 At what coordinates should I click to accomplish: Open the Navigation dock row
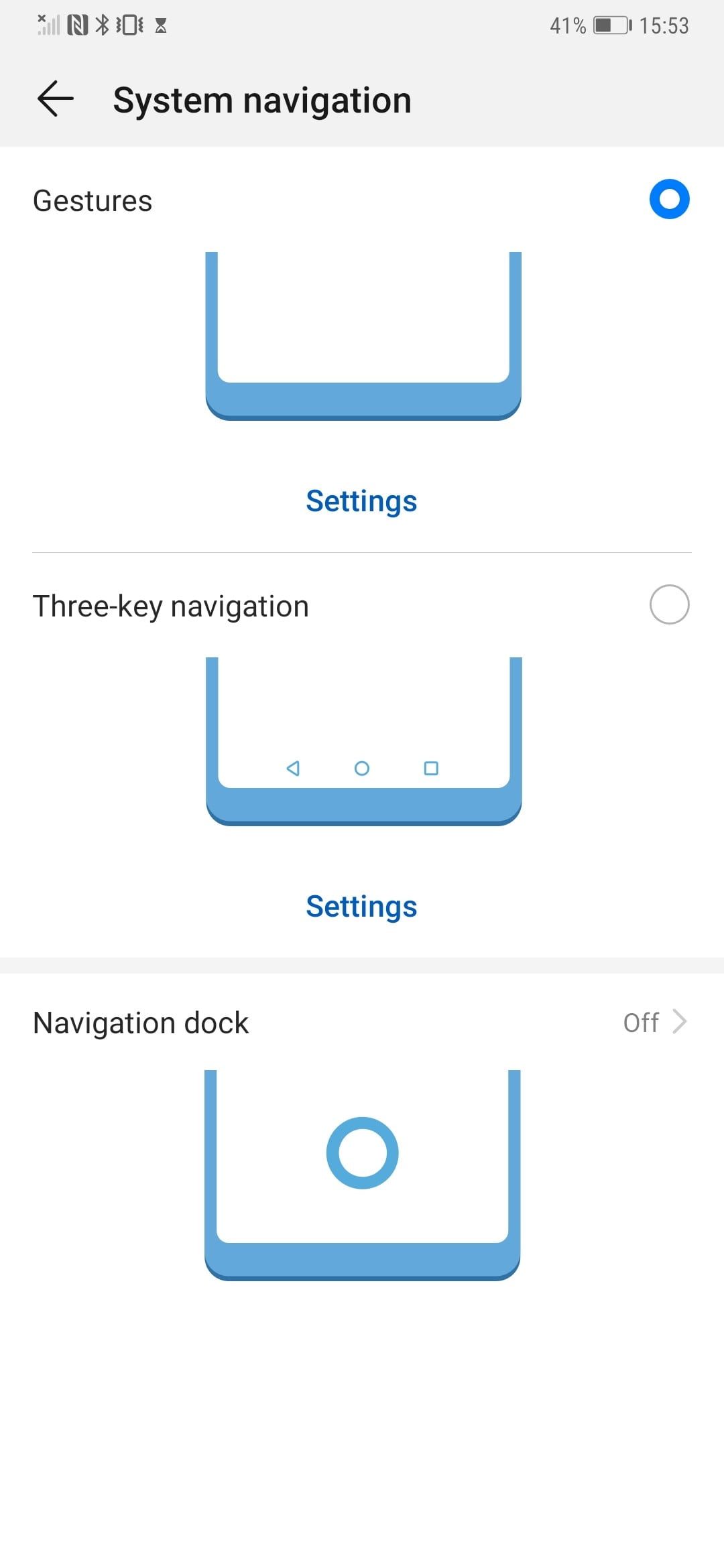point(362,1023)
